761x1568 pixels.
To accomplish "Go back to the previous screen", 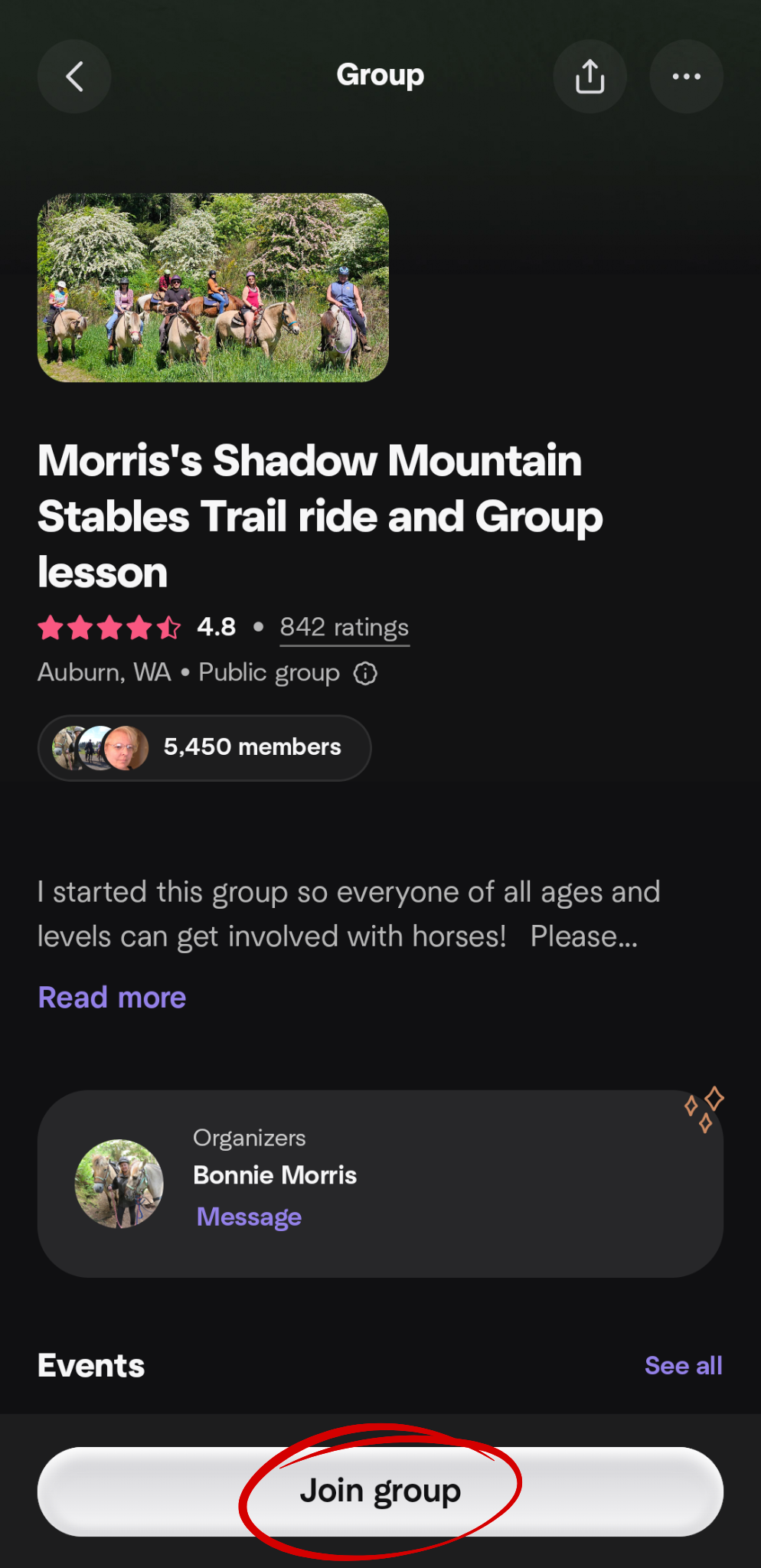I will (74, 77).
